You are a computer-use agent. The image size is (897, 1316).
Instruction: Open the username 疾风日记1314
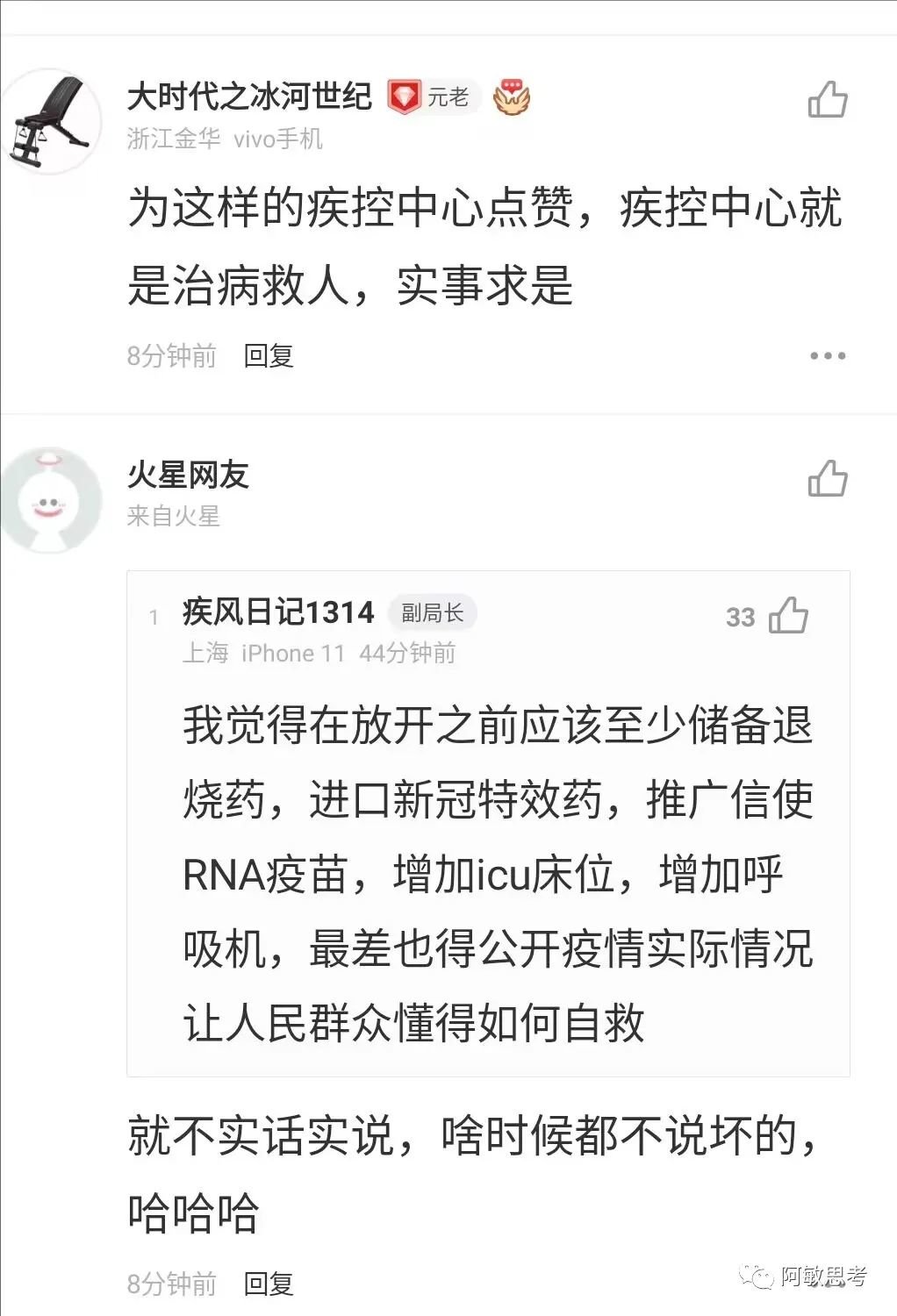(x=278, y=612)
